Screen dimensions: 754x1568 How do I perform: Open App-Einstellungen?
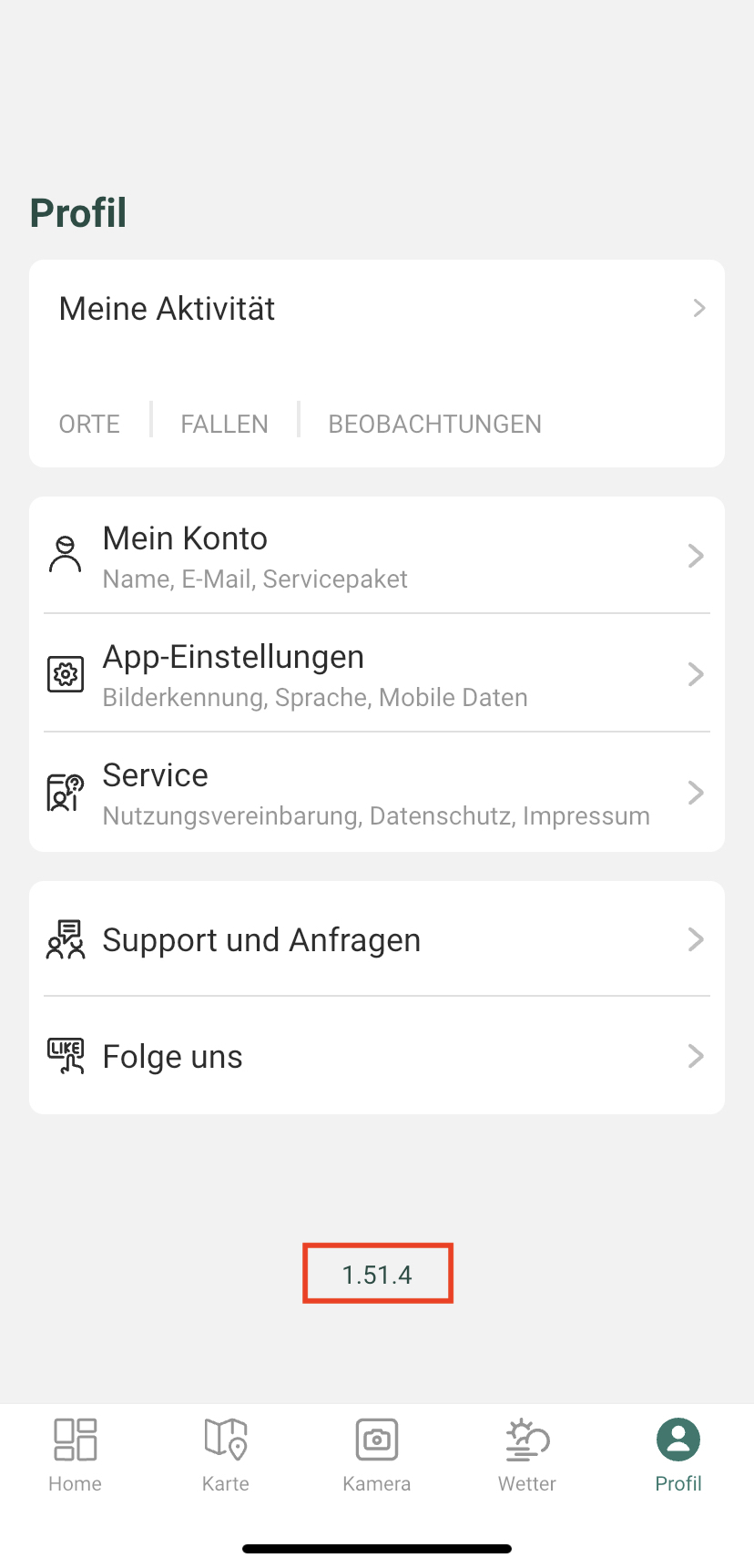coord(377,673)
